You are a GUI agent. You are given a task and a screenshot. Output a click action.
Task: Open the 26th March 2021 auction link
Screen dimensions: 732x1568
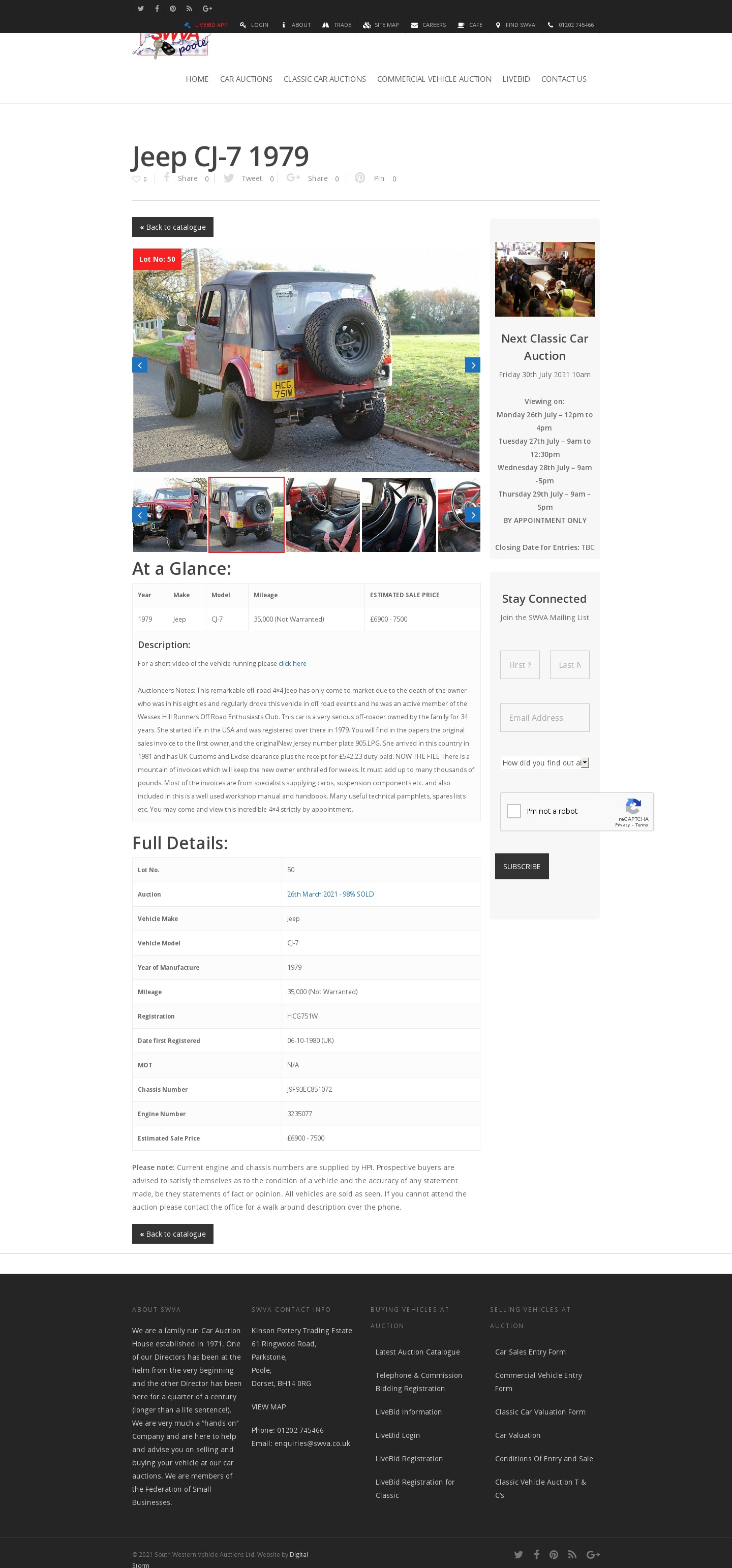[x=330, y=894]
